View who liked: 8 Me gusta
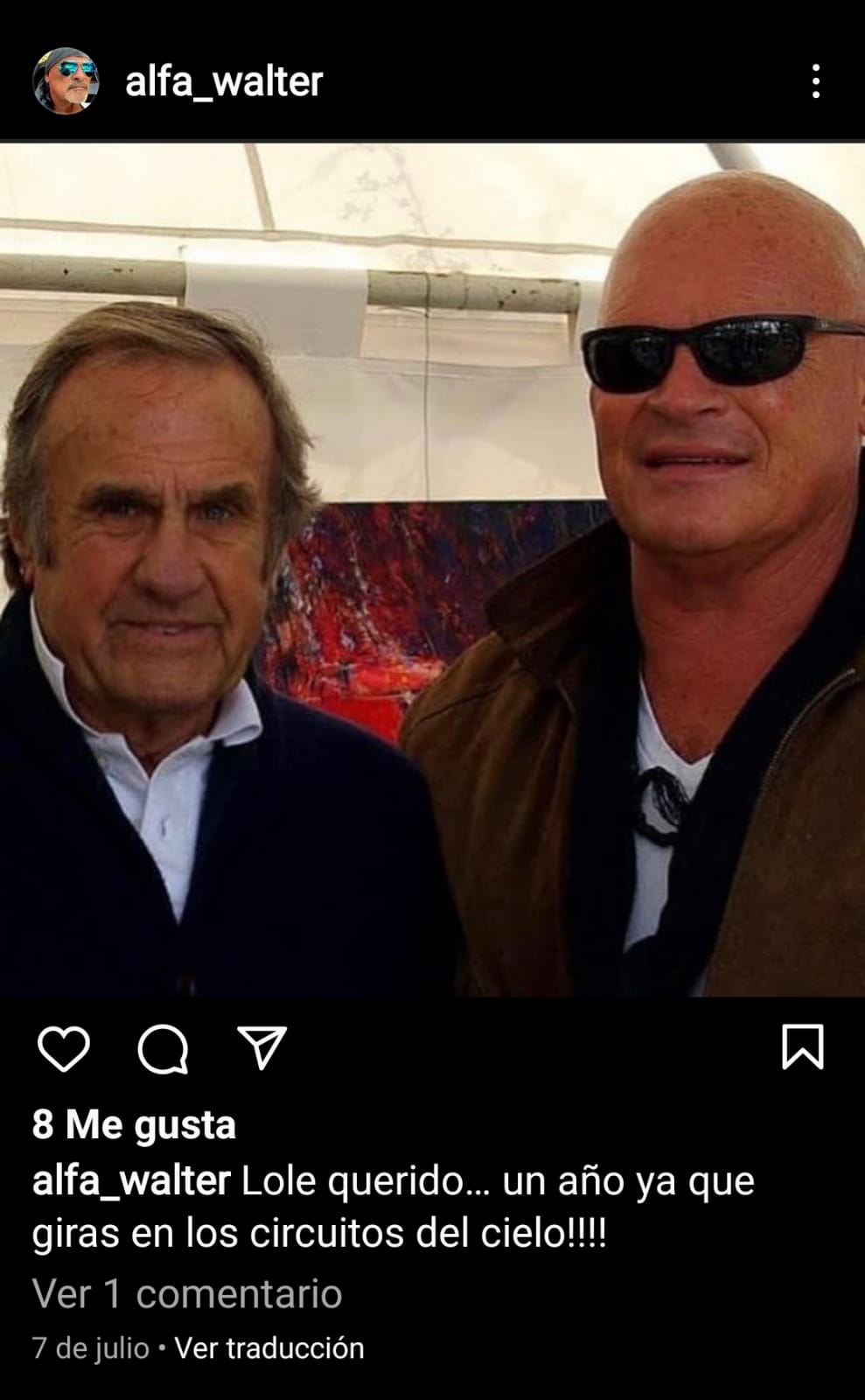The height and width of the screenshot is (1400, 865). pyautogui.click(x=134, y=1124)
